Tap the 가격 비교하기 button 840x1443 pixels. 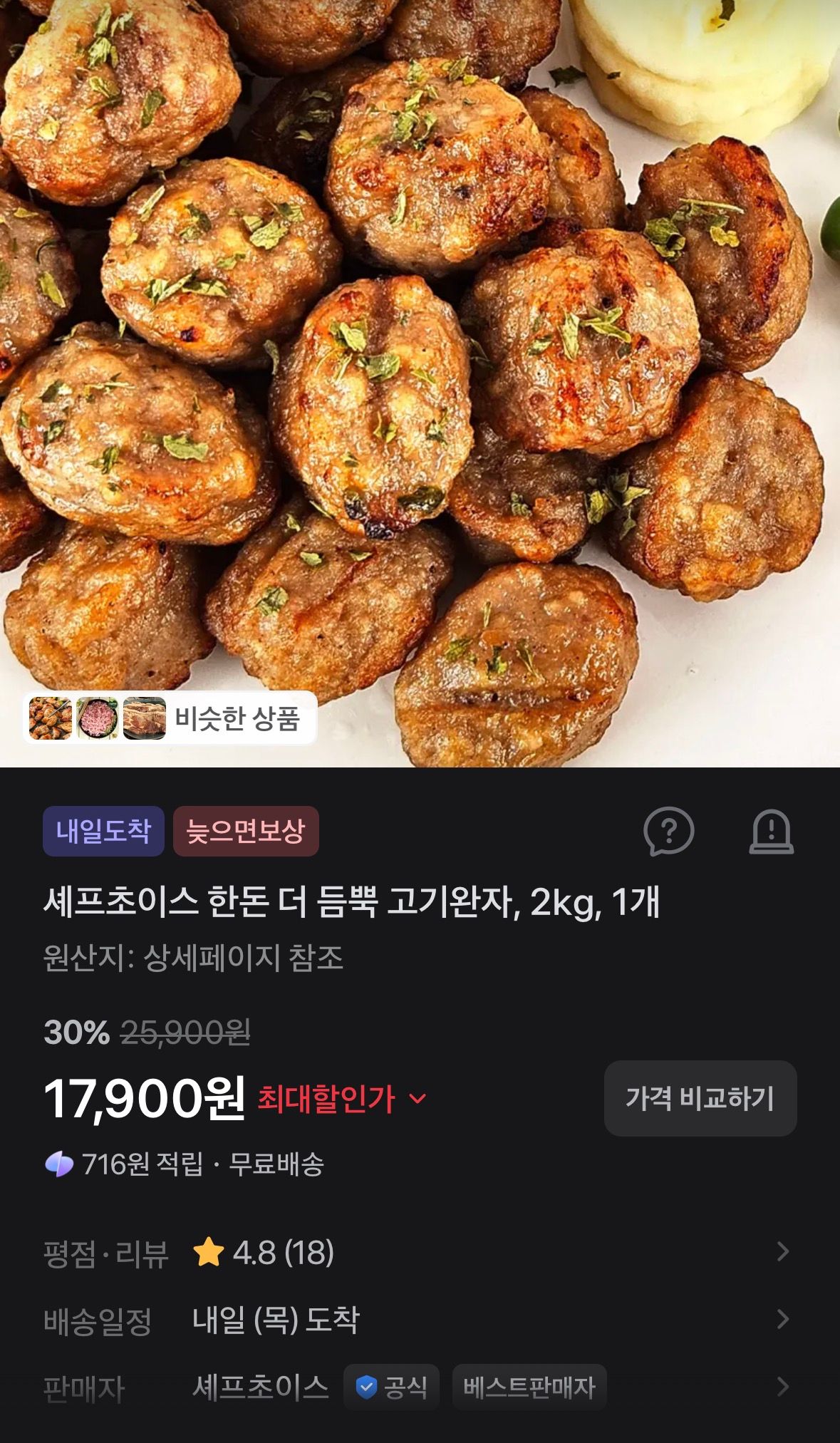[700, 1098]
